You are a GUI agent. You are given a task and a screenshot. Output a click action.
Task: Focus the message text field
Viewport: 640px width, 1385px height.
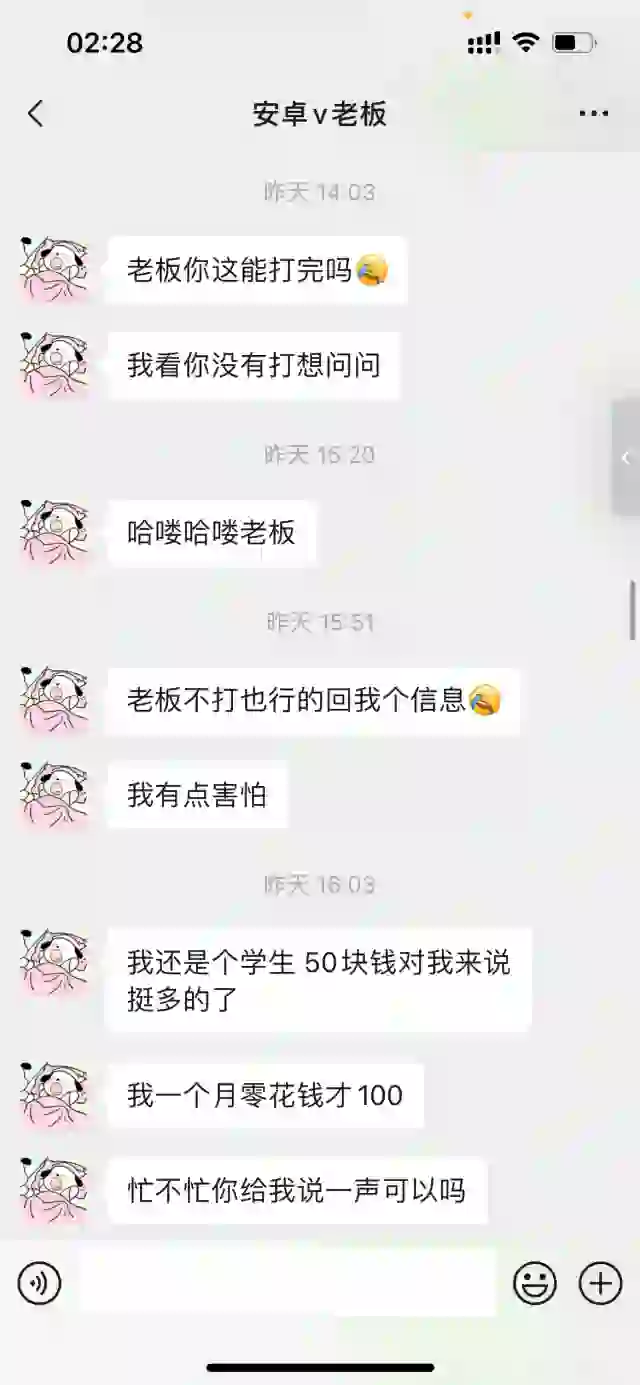tap(288, 1283)
